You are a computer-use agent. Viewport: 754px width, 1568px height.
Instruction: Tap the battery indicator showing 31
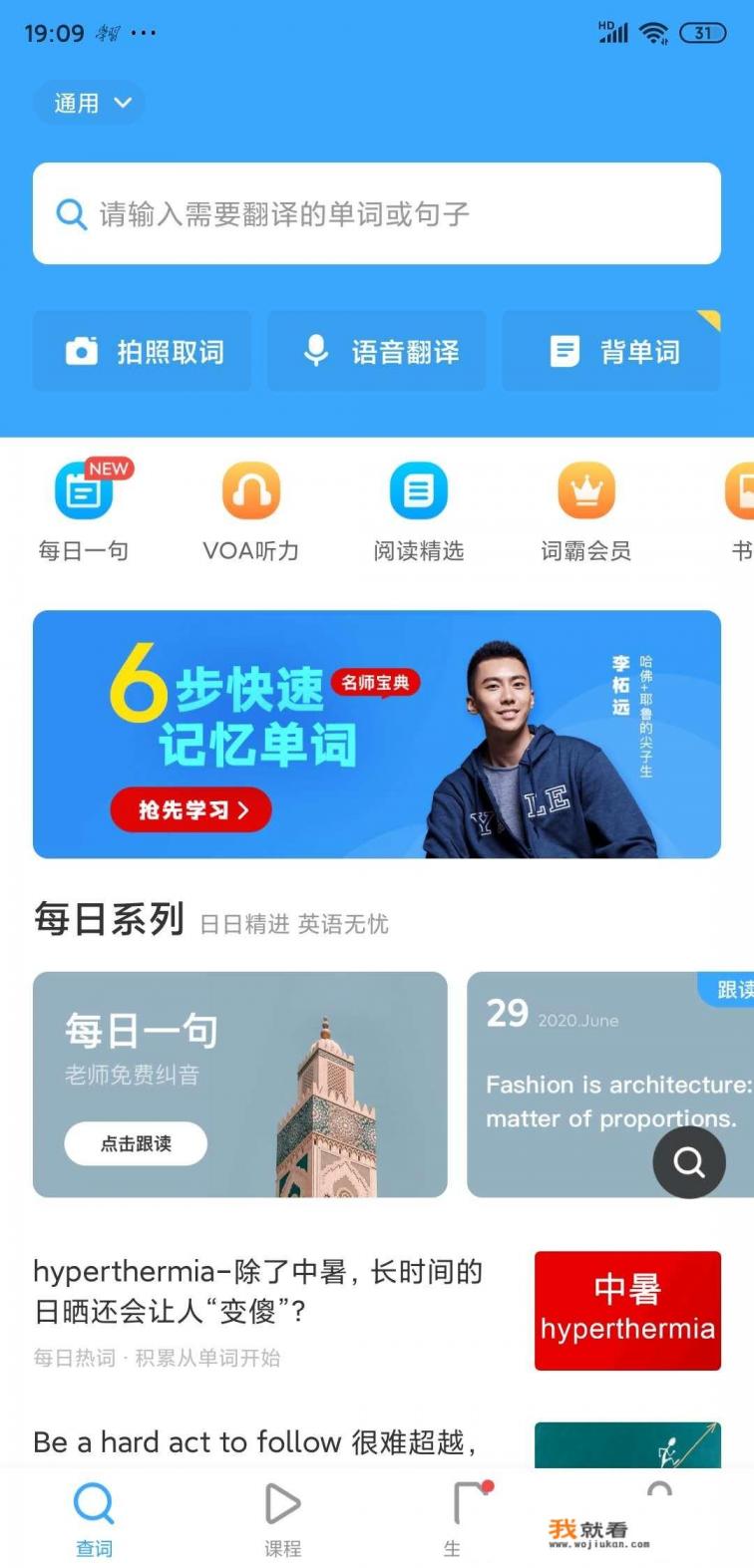pyautogui.click(x=702, y=33)
